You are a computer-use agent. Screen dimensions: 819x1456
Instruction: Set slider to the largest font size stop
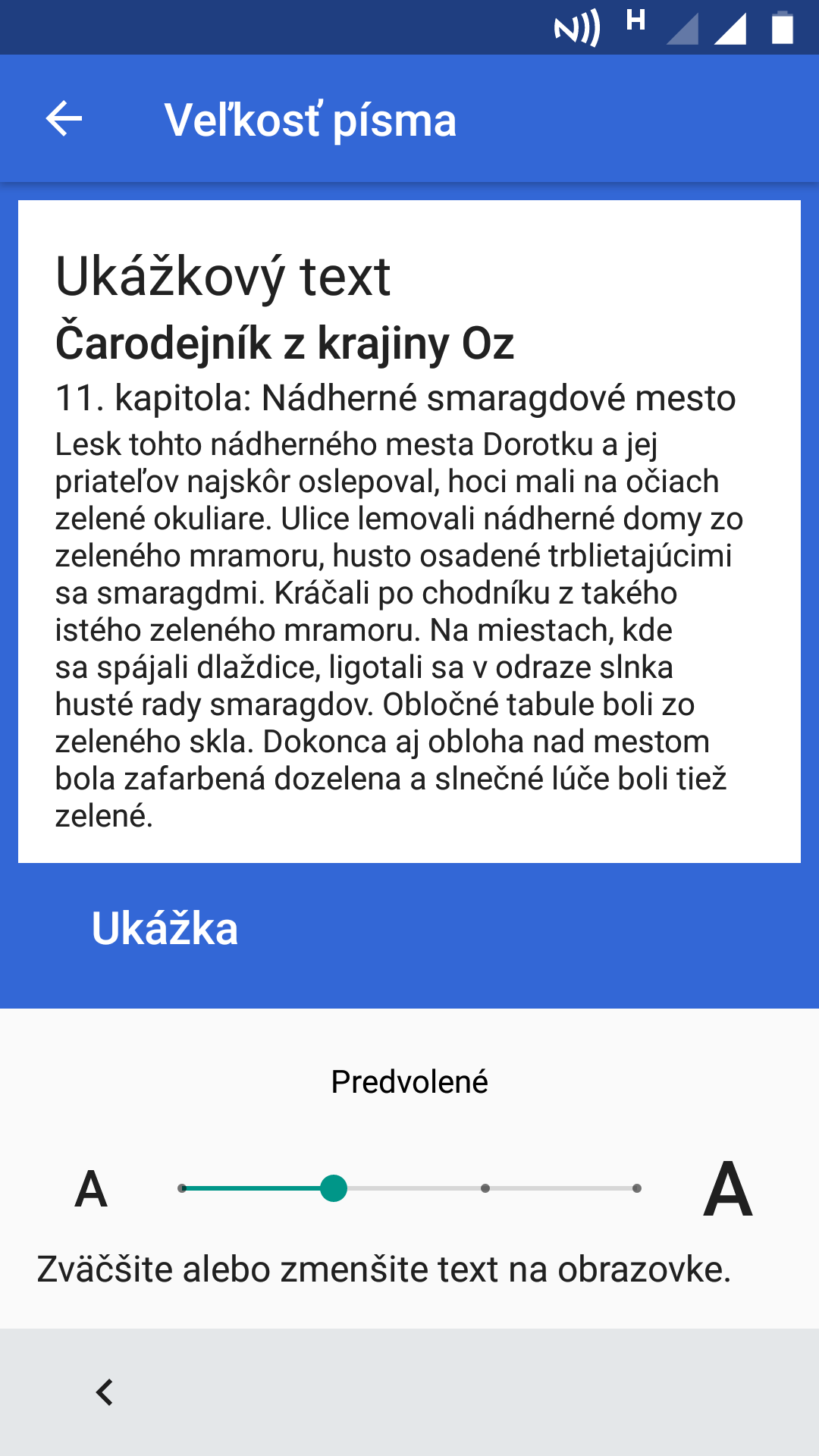click(637, 1188)
